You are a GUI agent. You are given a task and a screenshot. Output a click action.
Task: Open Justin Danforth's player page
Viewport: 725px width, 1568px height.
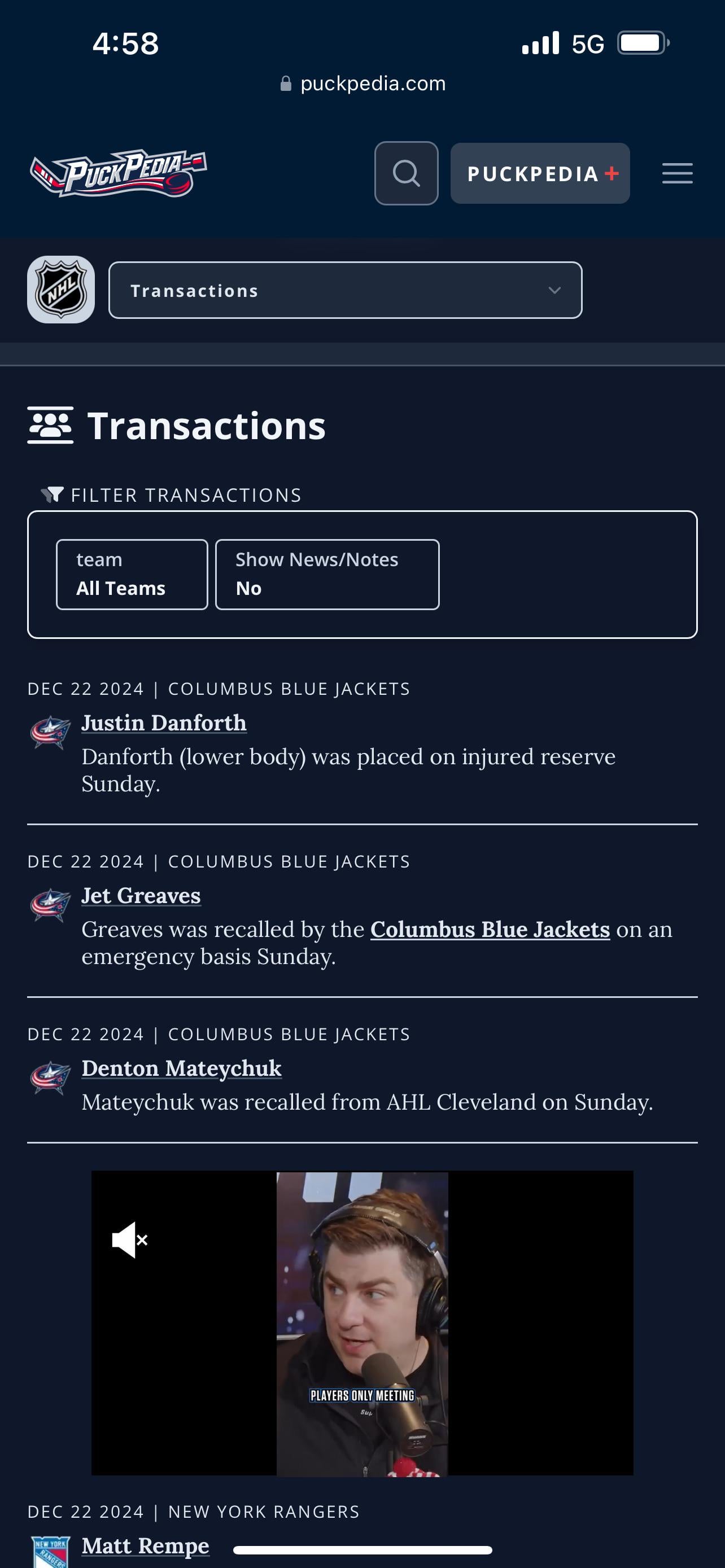(164, 723)
